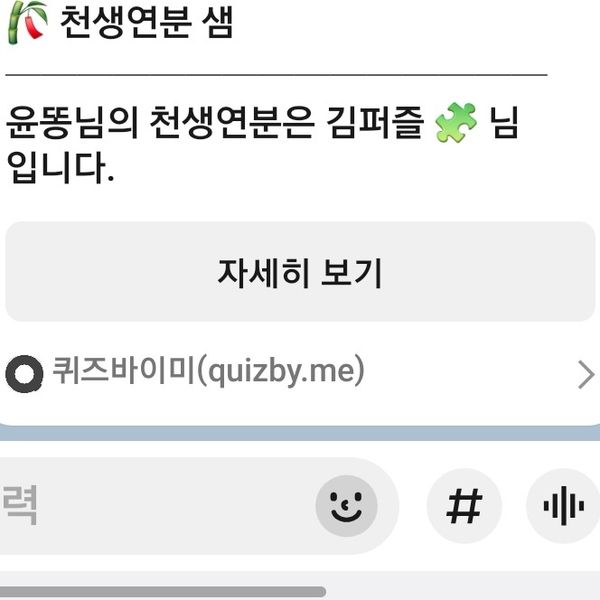Tap the hashtag search icon
This screenshot has height=600, width=600.
tap(462, 507)
